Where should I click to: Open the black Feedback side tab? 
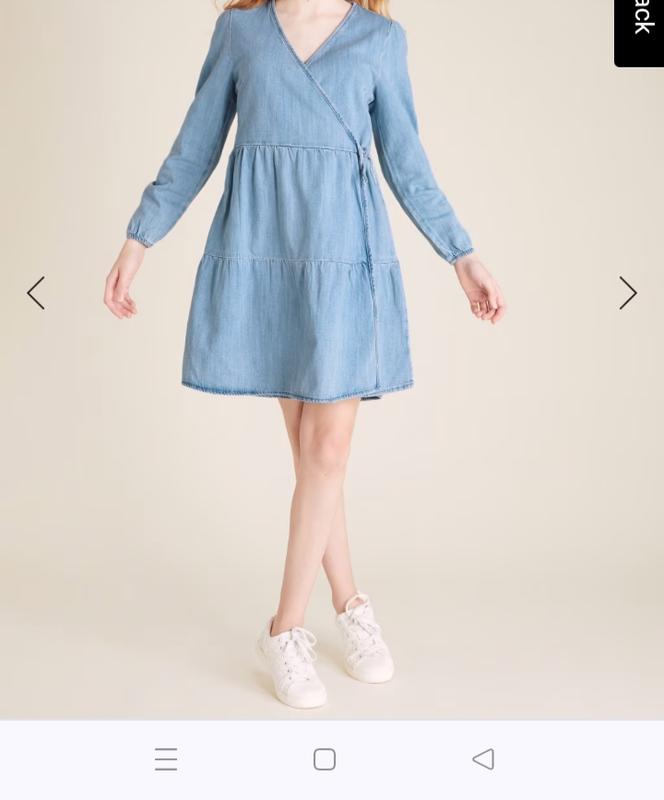click(640, 28)
